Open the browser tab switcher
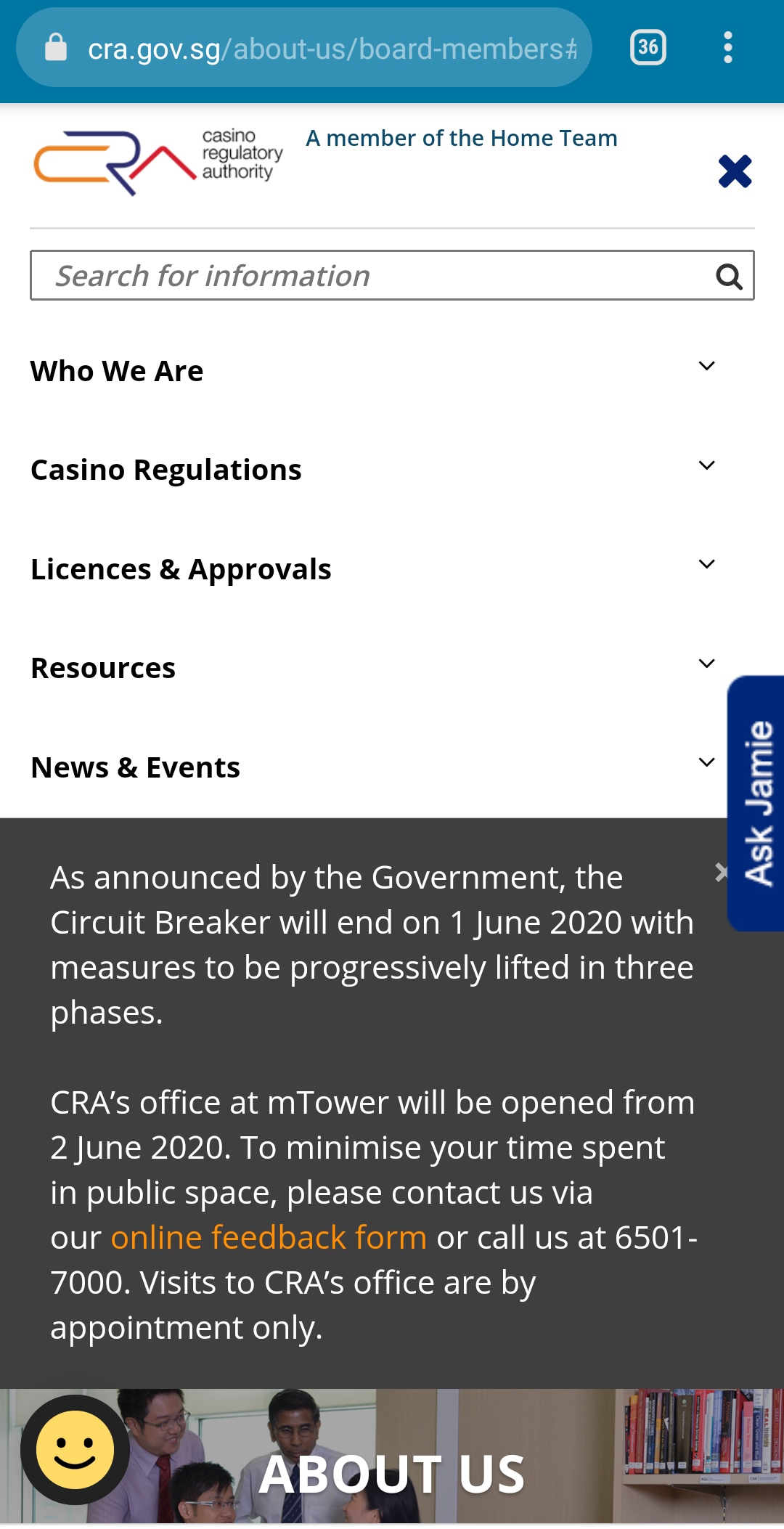This screenshot has width=784, height=1529. point(648,48)
